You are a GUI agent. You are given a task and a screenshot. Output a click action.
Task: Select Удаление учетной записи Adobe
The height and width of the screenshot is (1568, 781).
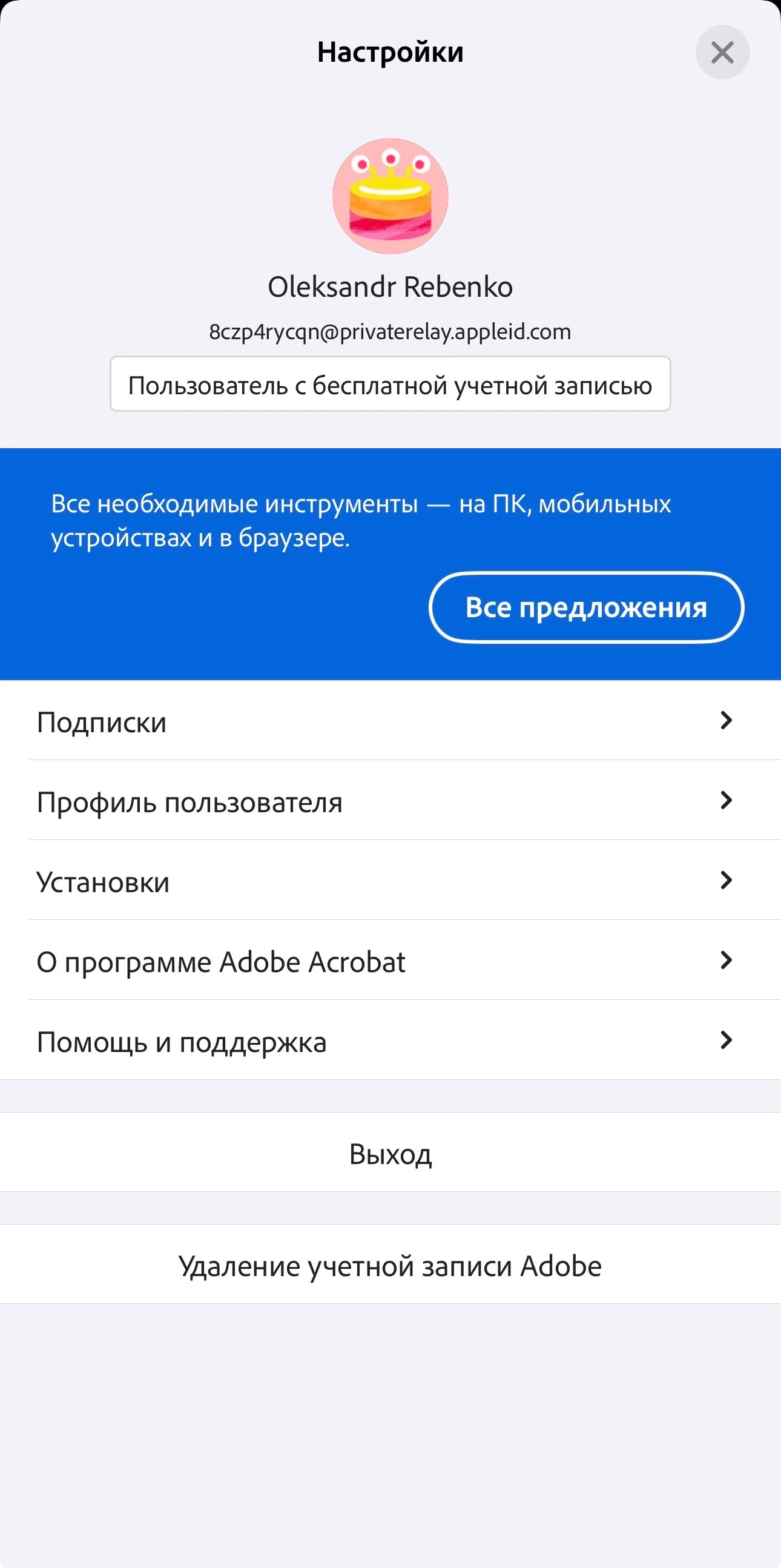point(390,1265)
